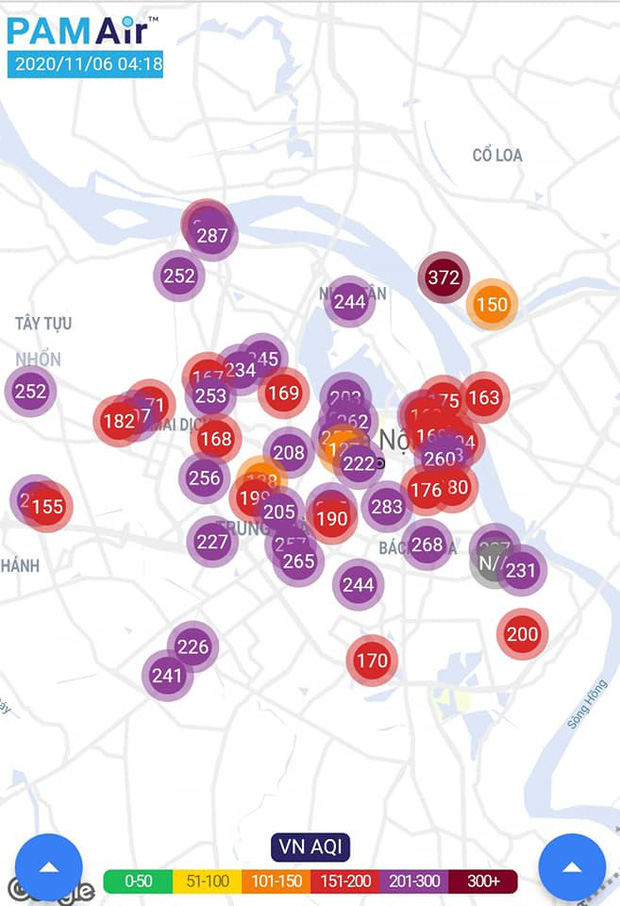Tap the 287 air quality marker

(x=212, y=235)
